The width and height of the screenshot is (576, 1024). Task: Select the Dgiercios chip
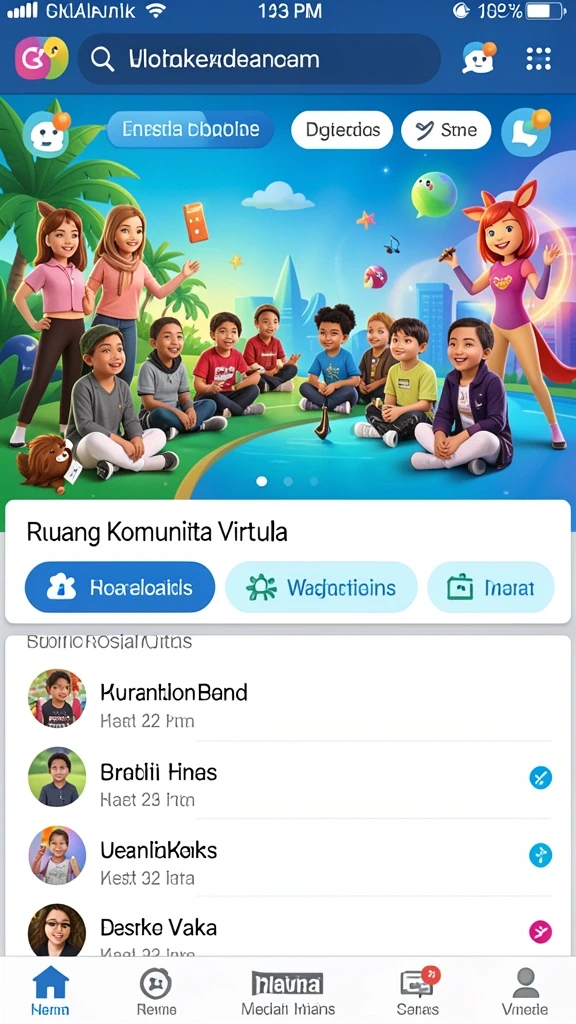coord(342,130)
